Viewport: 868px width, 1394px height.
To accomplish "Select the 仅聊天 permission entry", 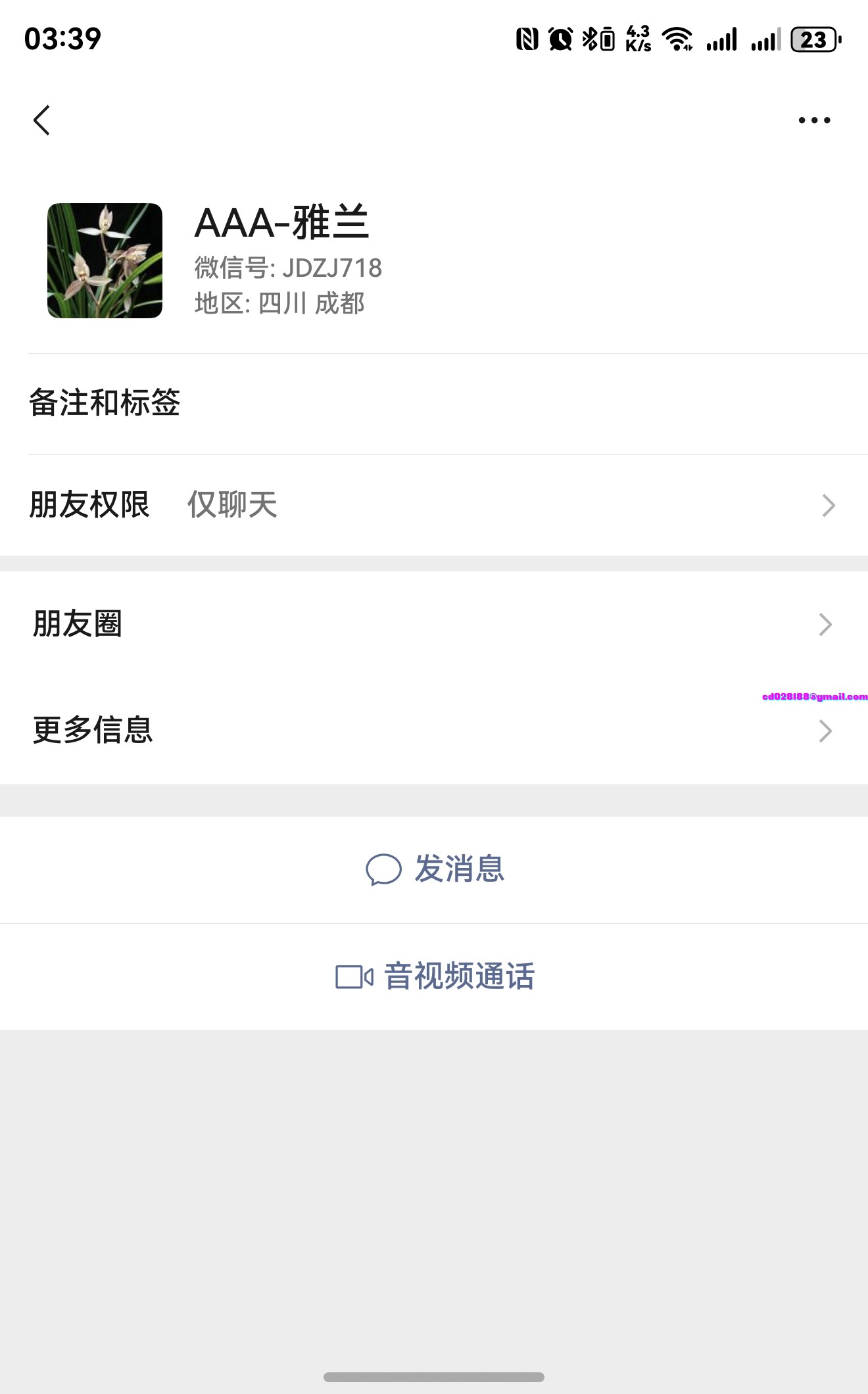I will pos(232,504).
